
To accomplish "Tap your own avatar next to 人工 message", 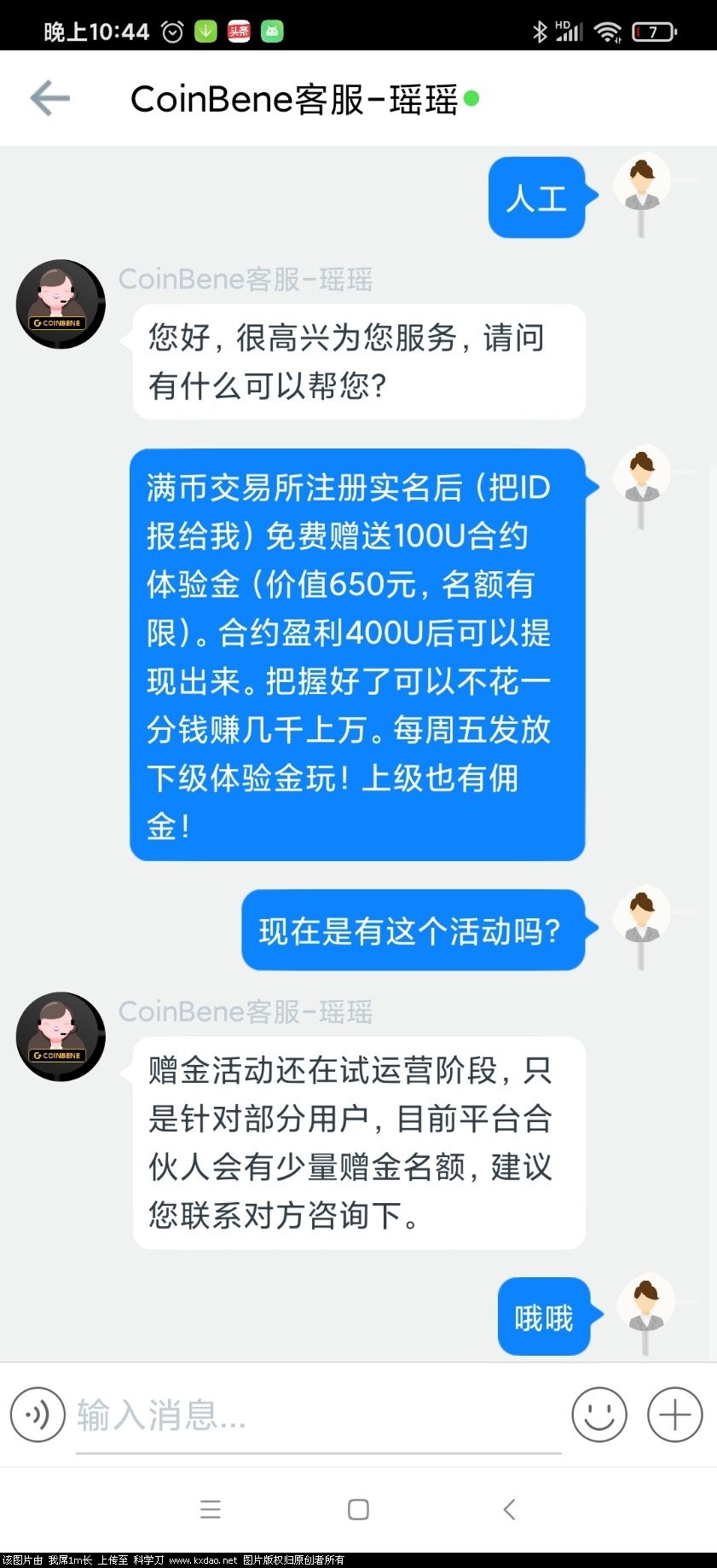I will (641, 182).
